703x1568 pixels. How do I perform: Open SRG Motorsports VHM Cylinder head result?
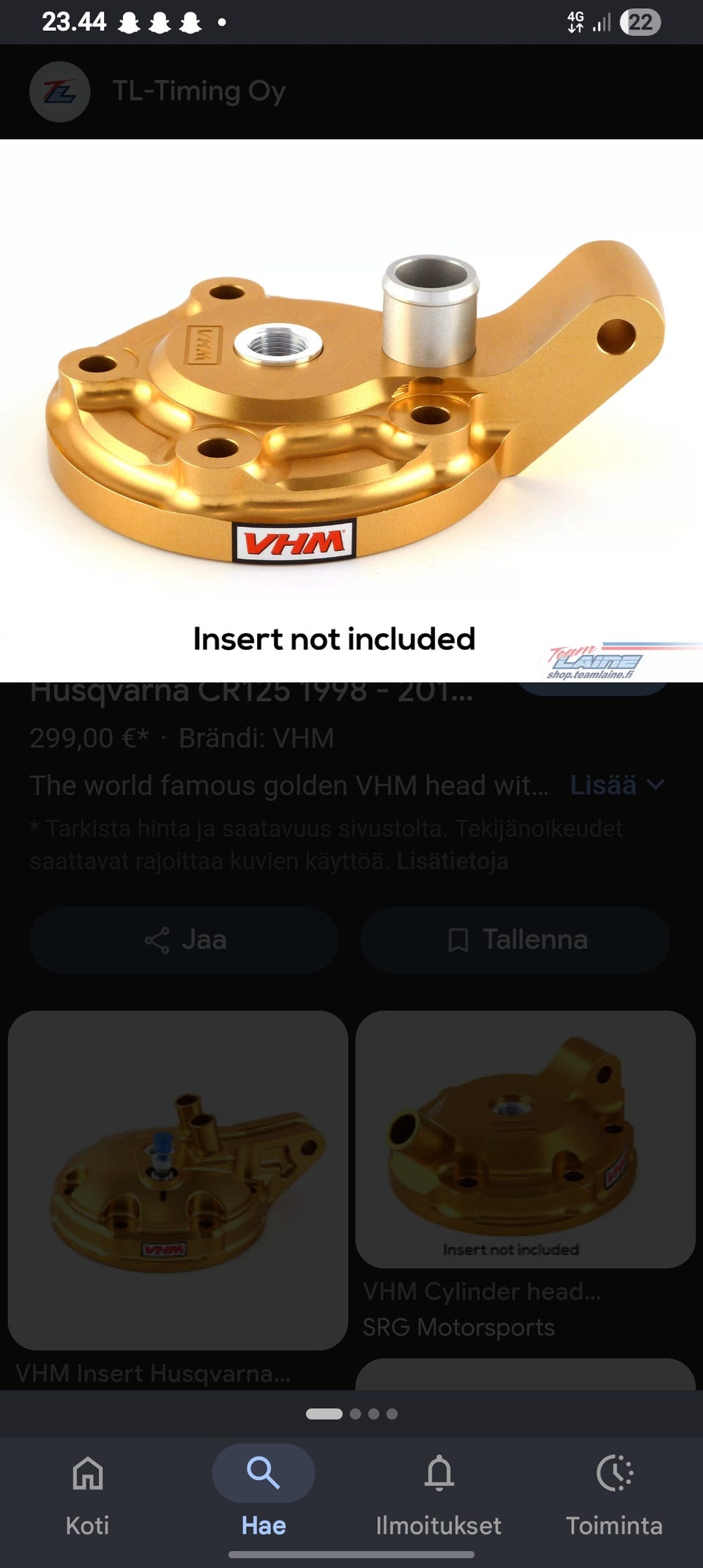(525, 1177)
